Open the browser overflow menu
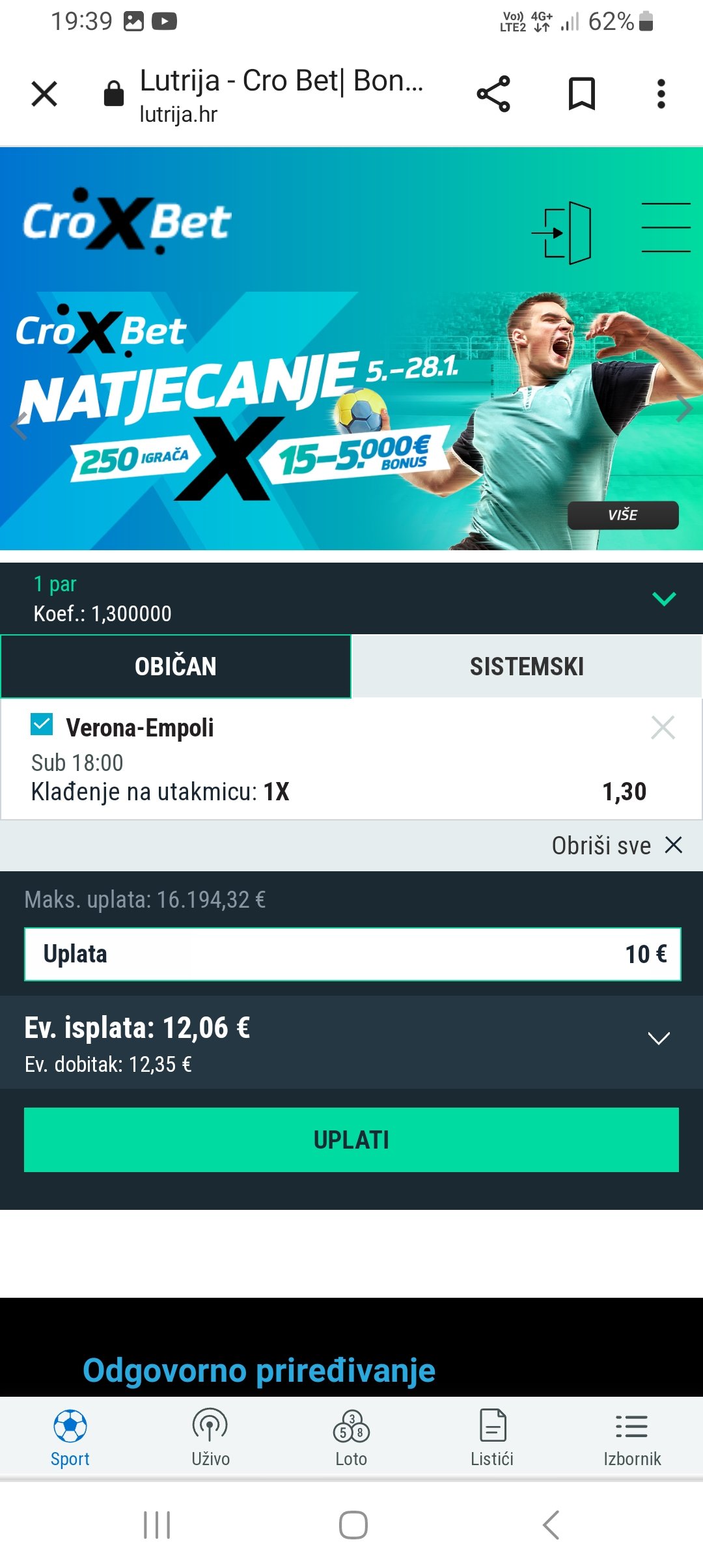This screenshot has height=1568, width=703. tap(661, 94)
